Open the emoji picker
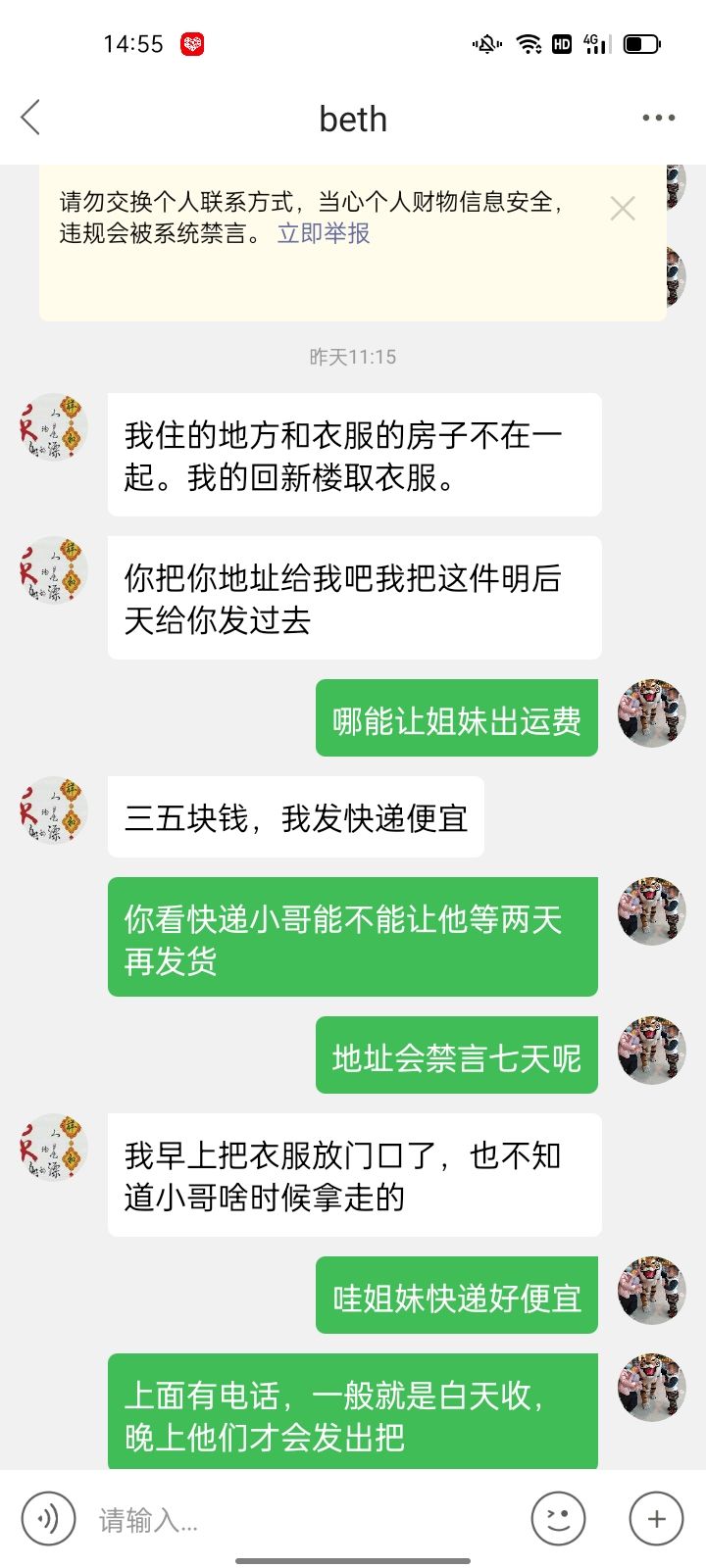 558,1519
